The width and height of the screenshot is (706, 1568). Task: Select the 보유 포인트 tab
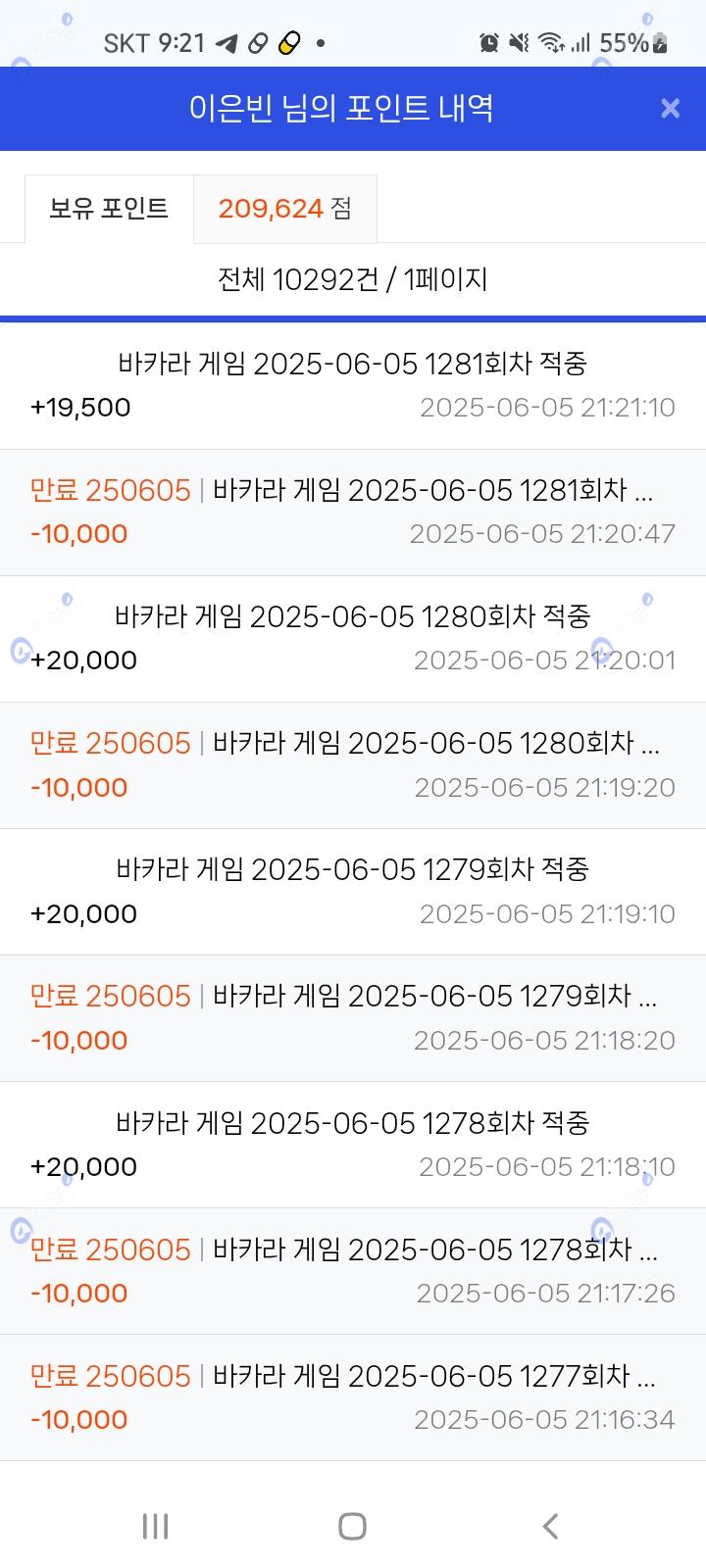(109, 209)
